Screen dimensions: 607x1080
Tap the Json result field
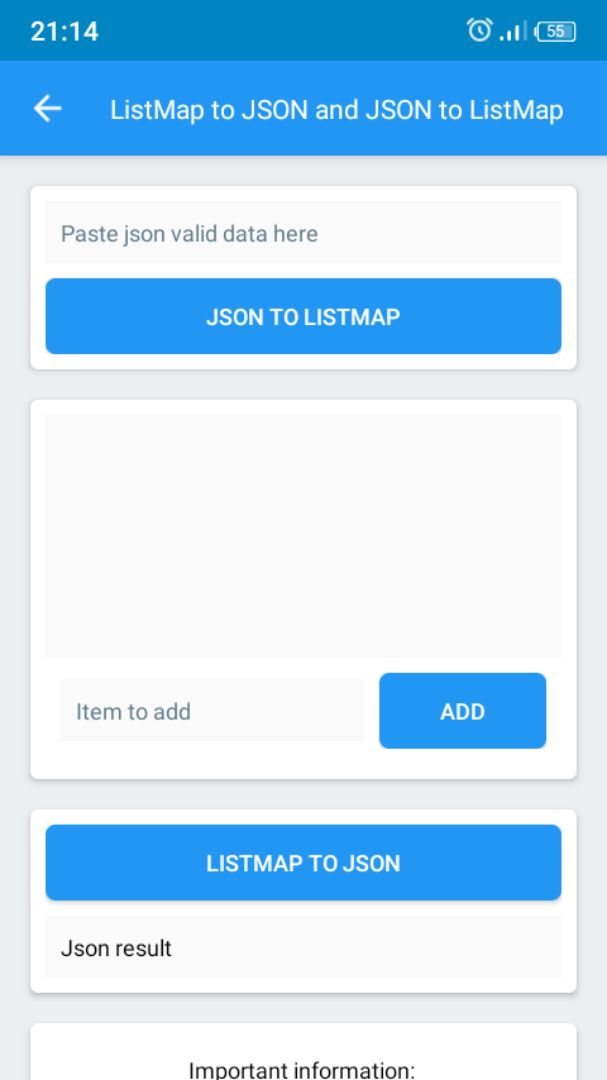303,948
